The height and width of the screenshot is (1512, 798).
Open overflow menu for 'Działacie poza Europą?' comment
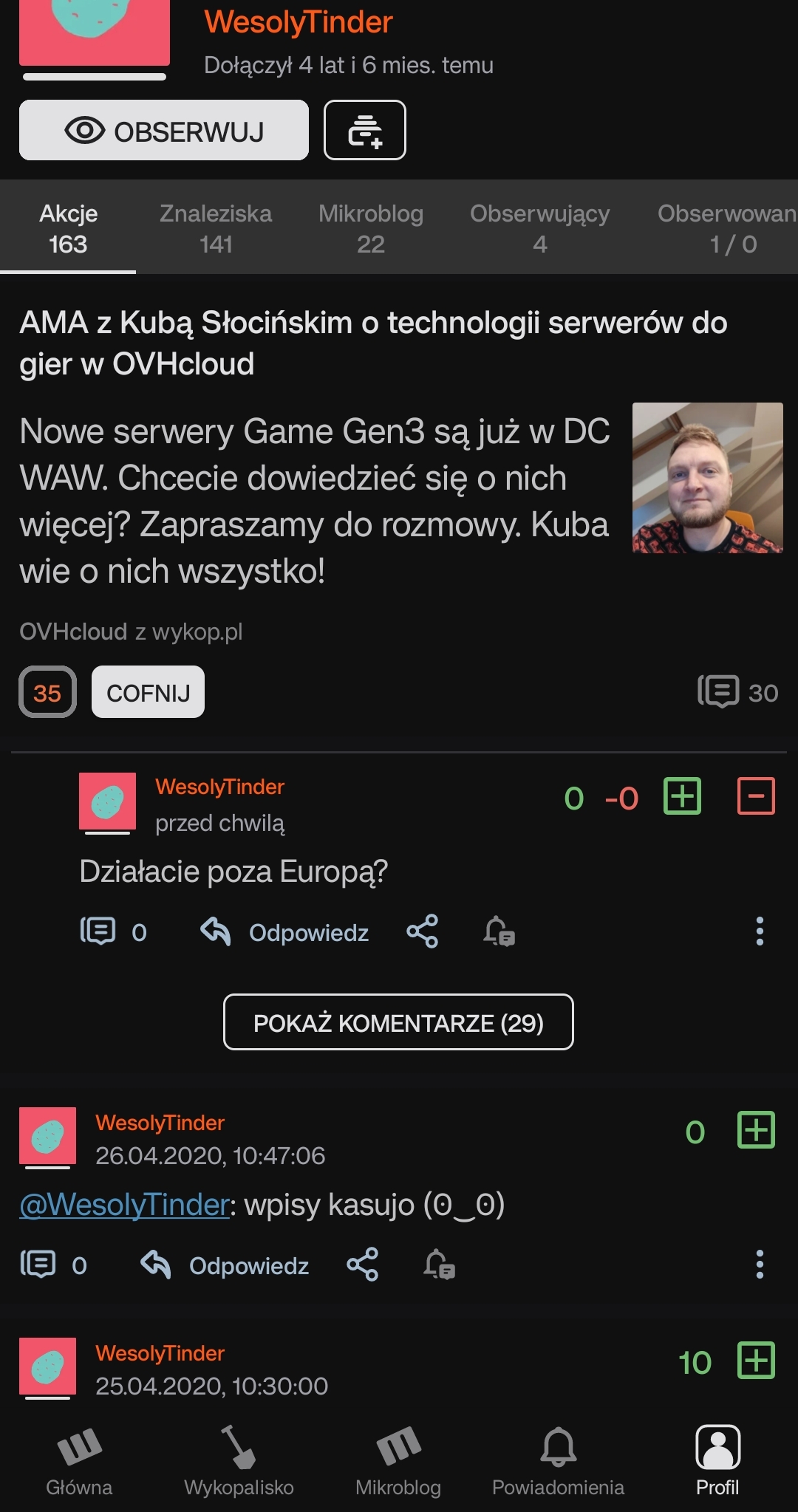click(759, 931)
